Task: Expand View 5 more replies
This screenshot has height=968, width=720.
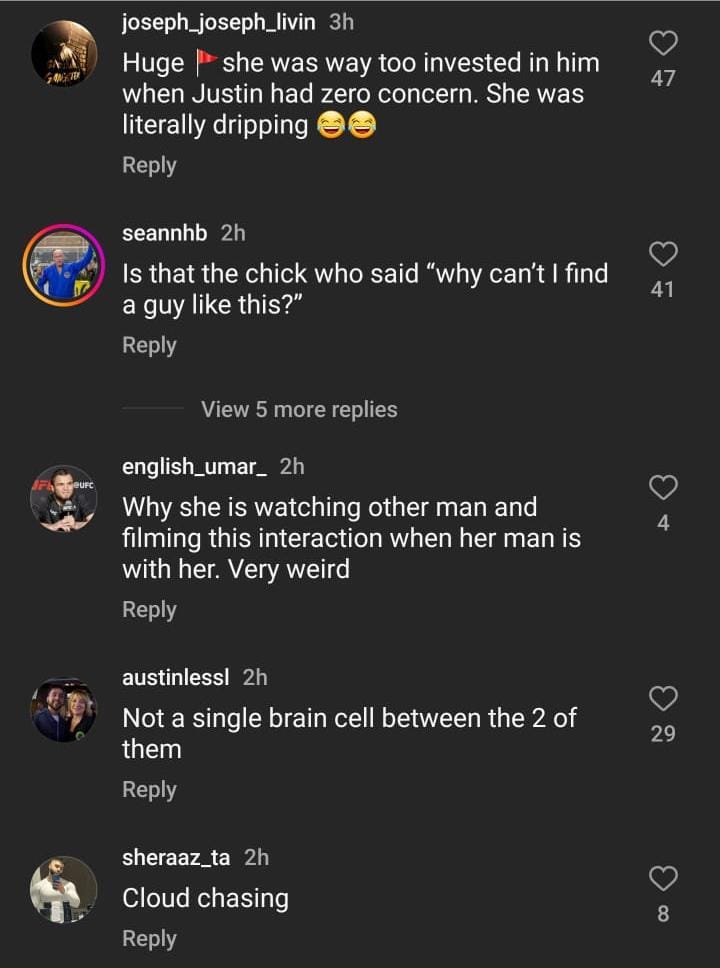Action: tap(299, 409)
